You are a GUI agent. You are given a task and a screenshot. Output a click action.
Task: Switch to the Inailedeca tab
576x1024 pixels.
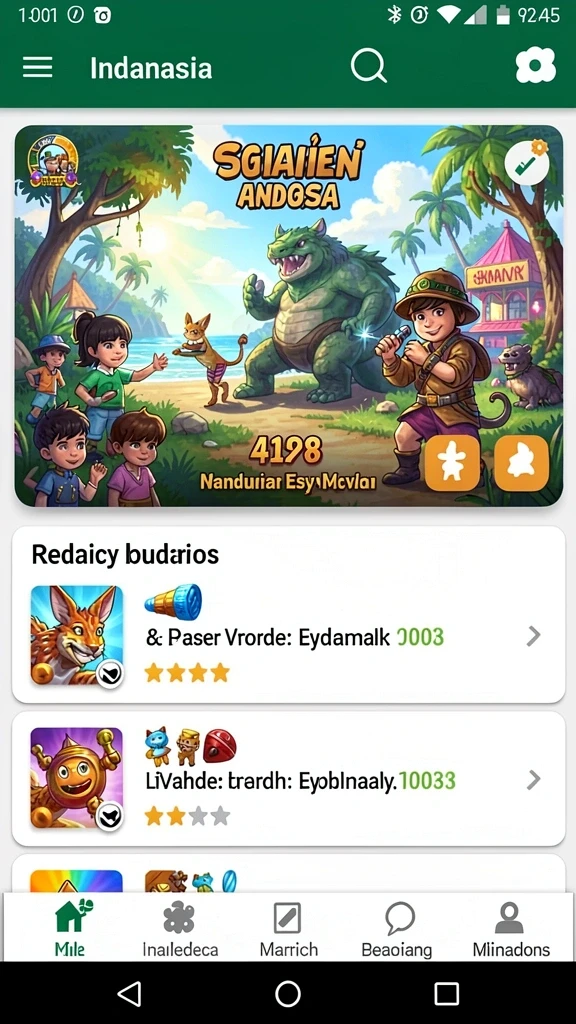(180, 927)
